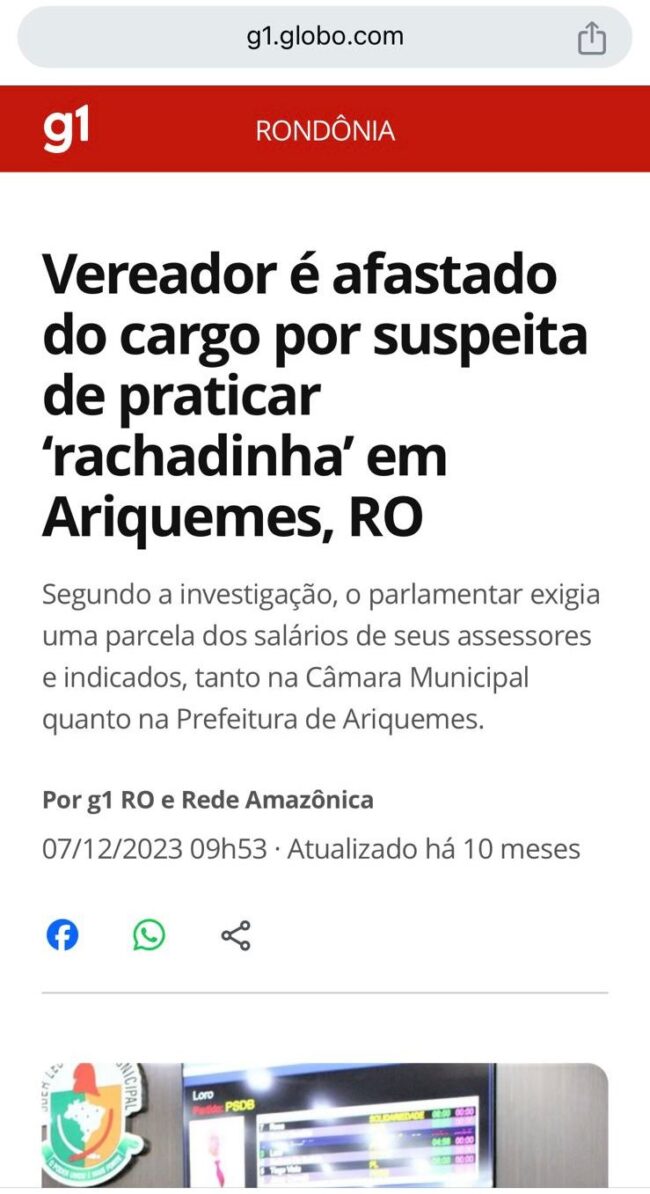The image size is (650, 1194).
Task: Open the article's council chamber photo
Action: pyautogui.click(x=324, y=1125)
